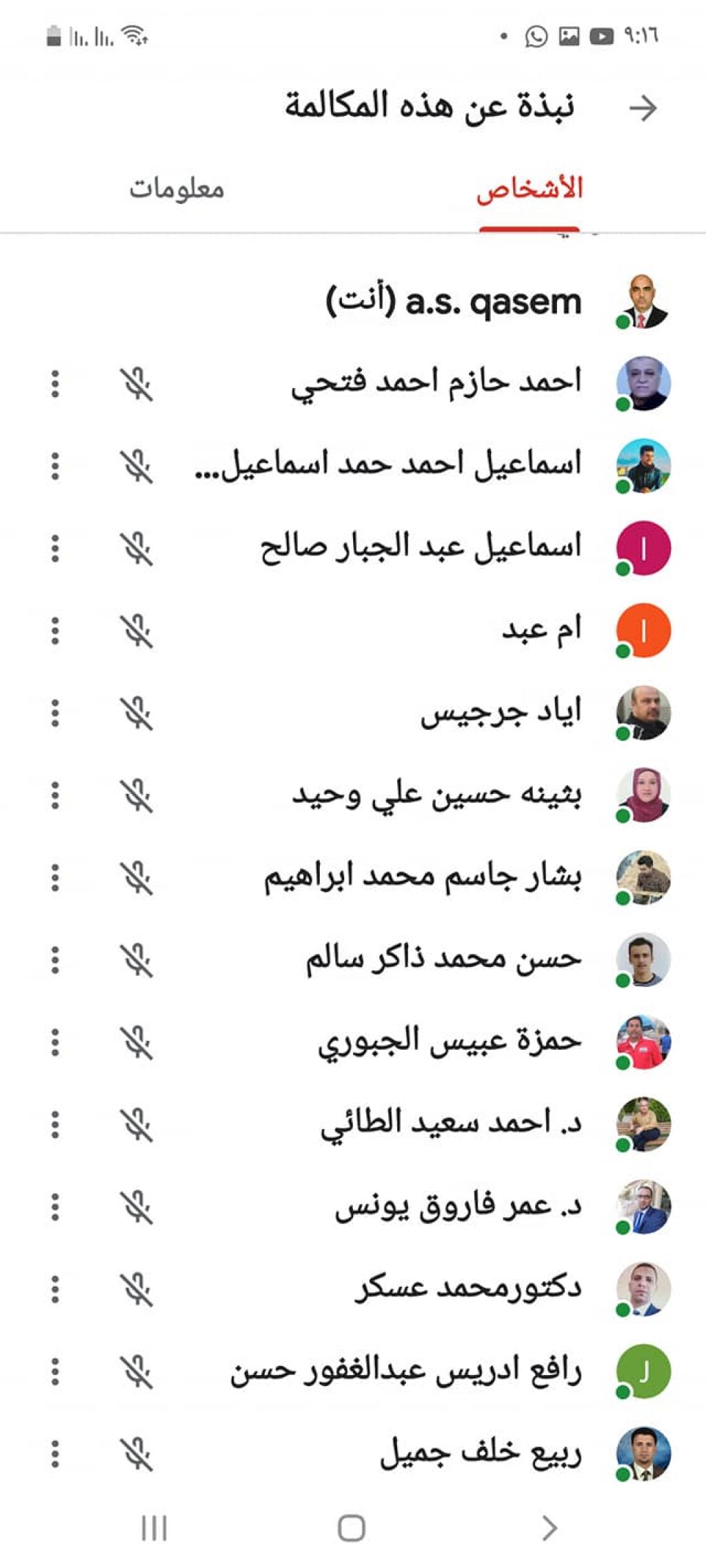The image size is (706, 1568).
Task: Open three-dot menu for ام عبد
Action: [x=55, y=631]
